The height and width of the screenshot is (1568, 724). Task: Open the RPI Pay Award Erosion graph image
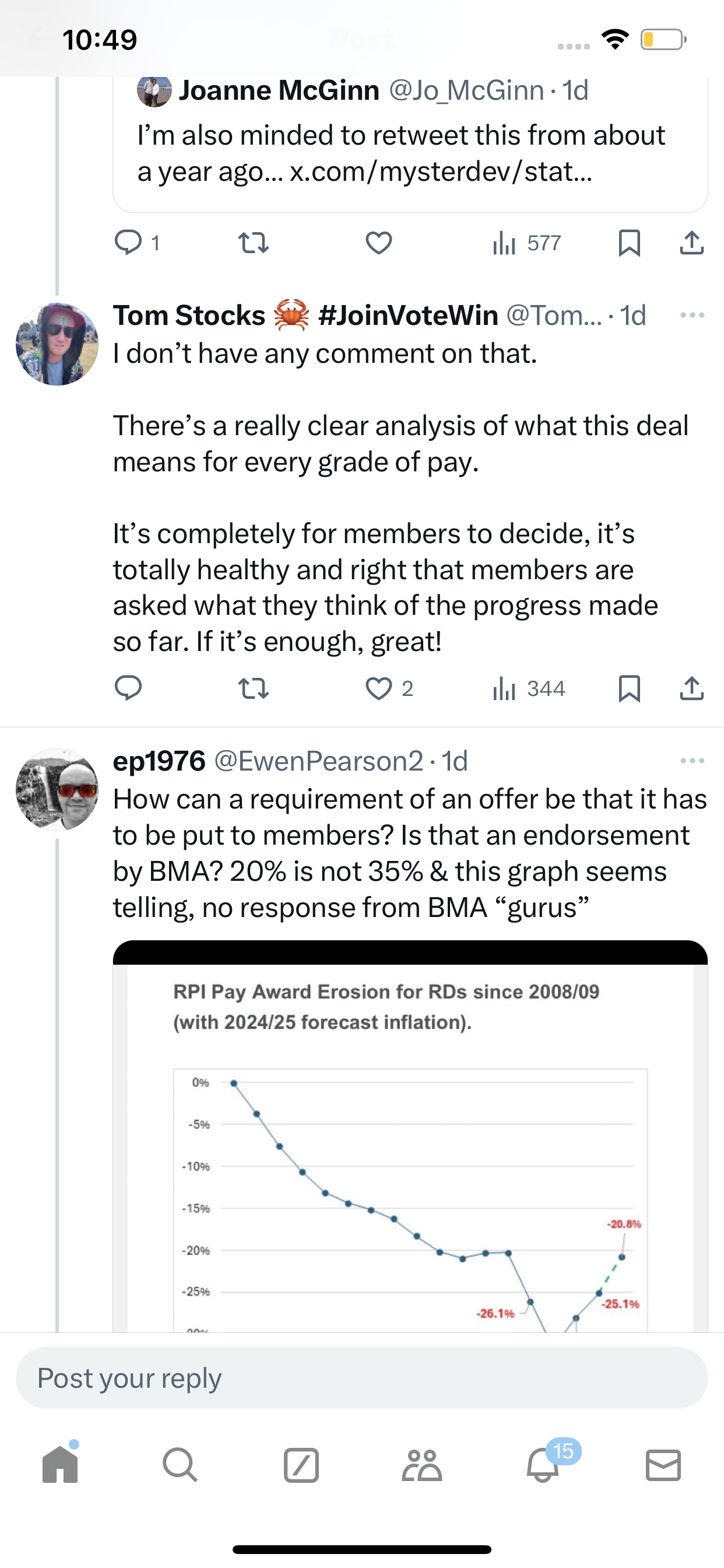[410, 1136]
